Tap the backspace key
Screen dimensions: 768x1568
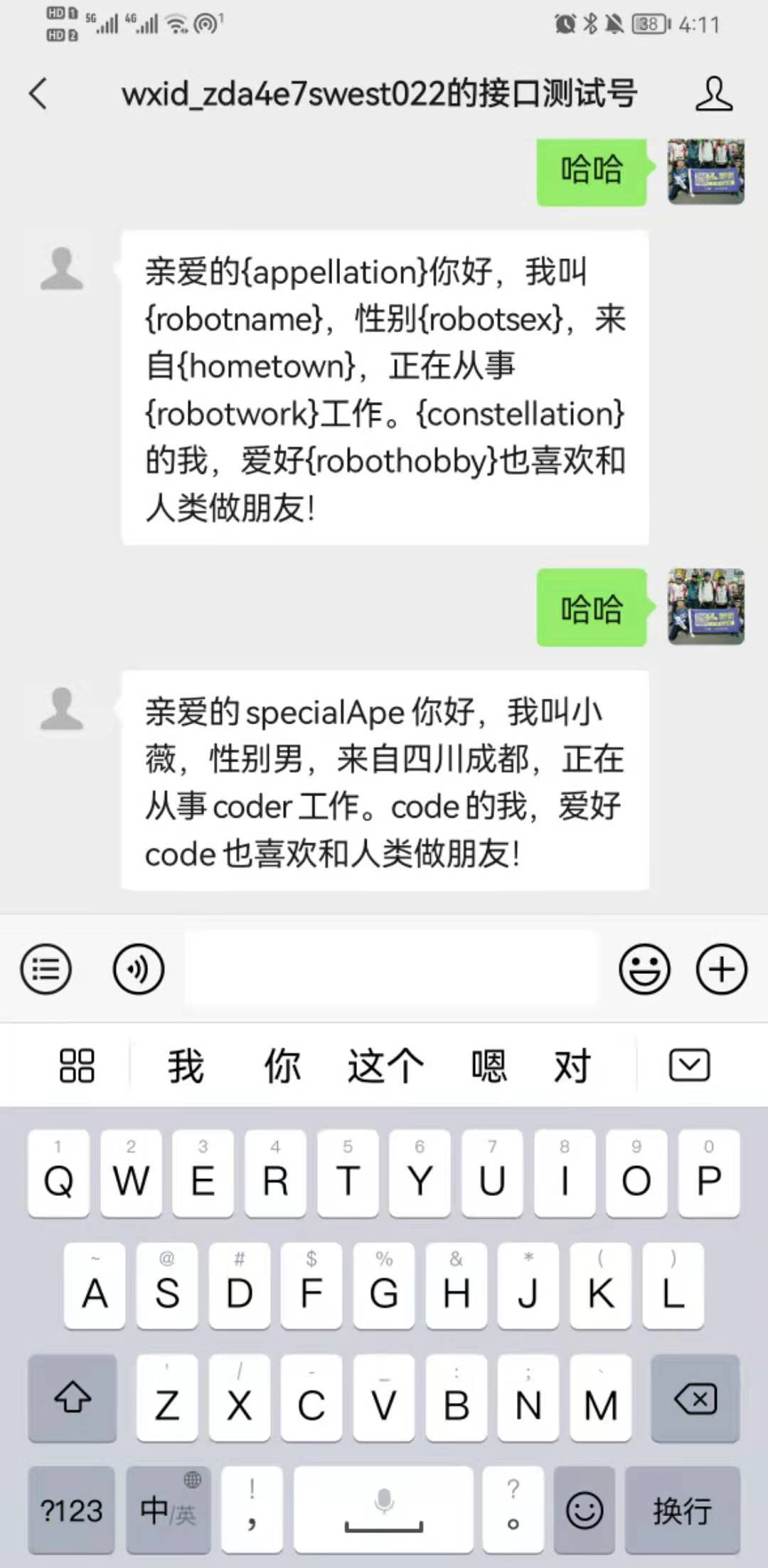695,1399
